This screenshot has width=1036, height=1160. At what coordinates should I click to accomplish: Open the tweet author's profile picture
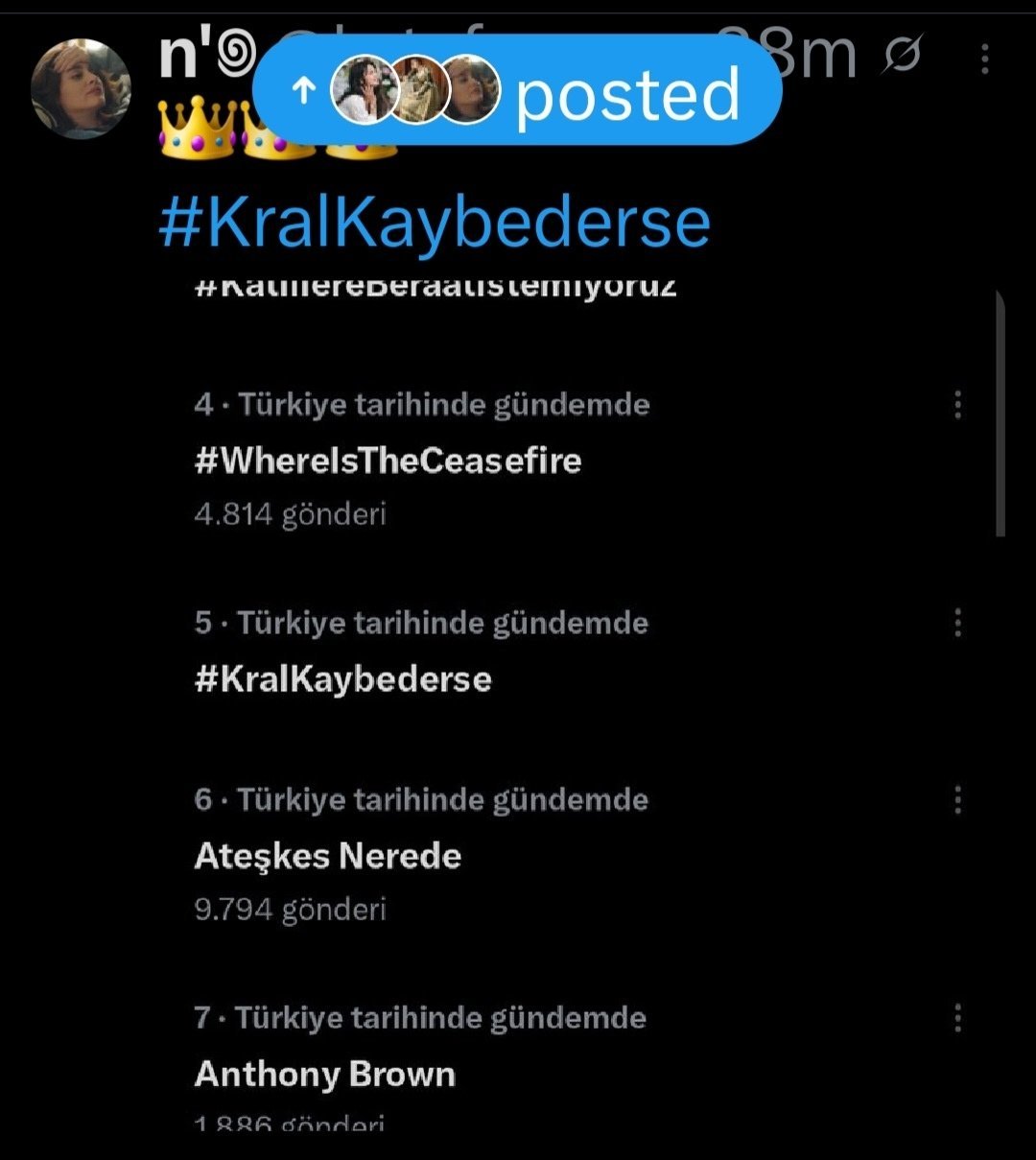point(81,88)
